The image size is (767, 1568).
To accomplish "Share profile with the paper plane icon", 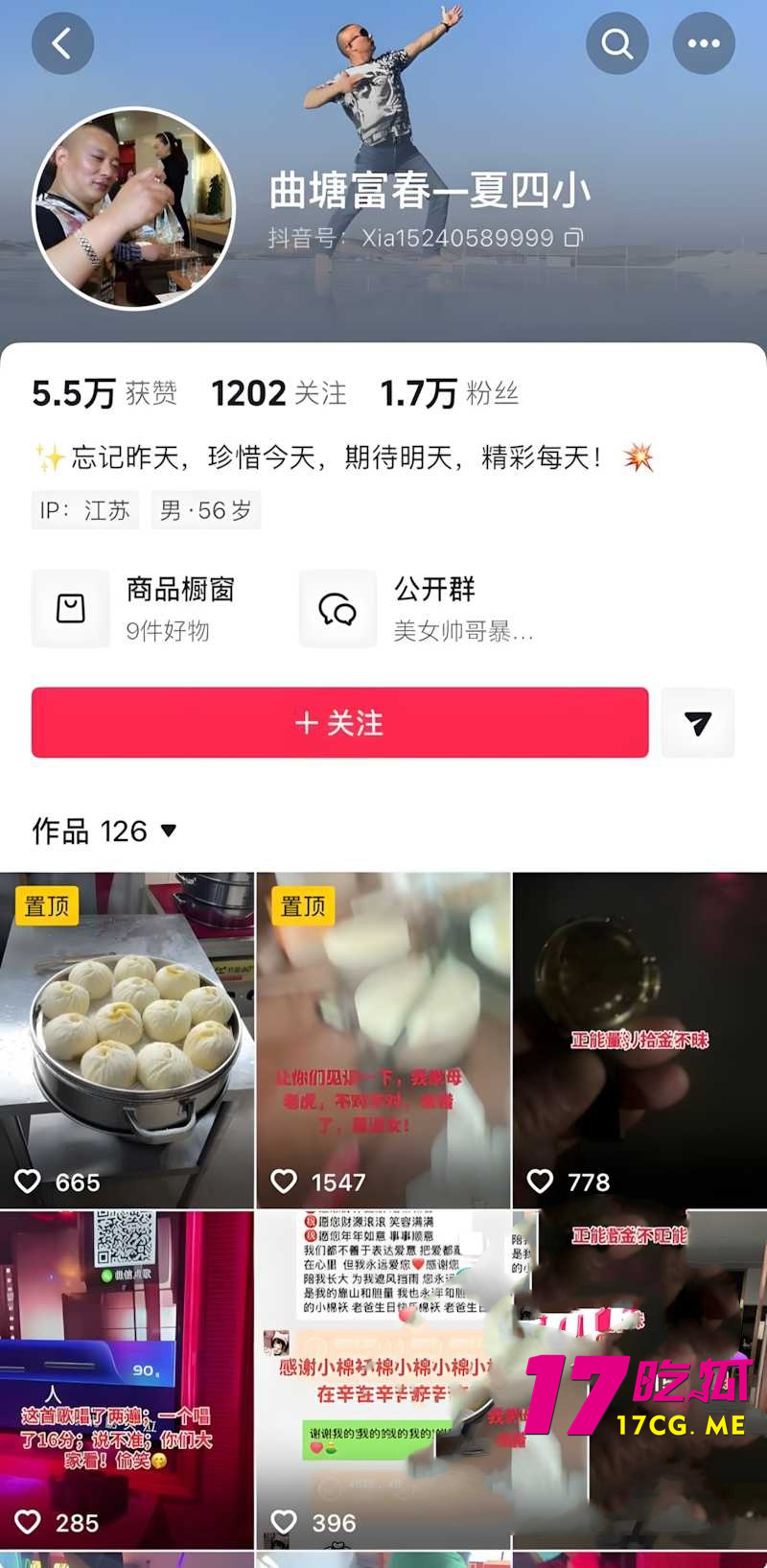I will [698, 723].
